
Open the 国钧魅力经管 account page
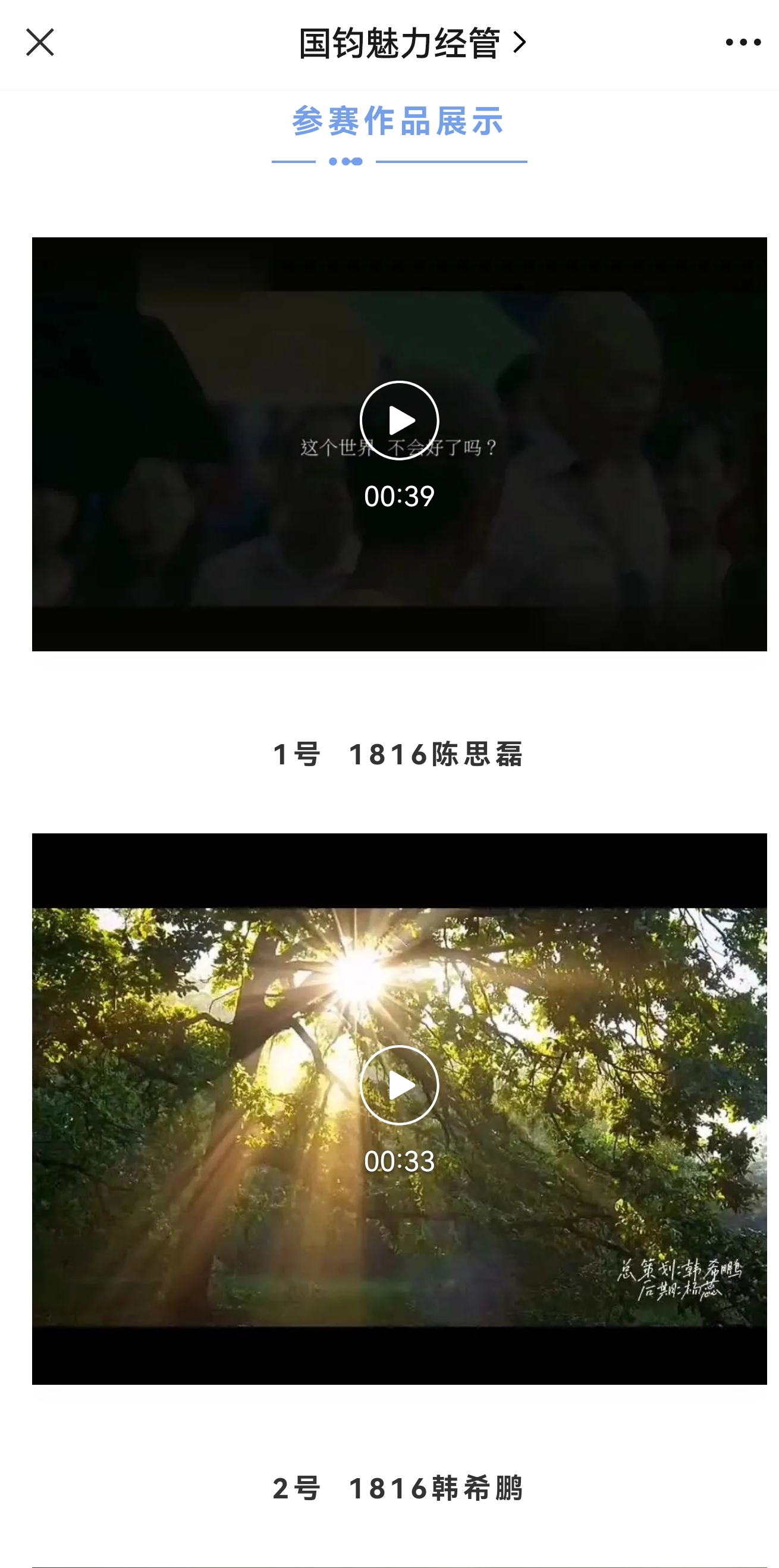tap(413, 43)
